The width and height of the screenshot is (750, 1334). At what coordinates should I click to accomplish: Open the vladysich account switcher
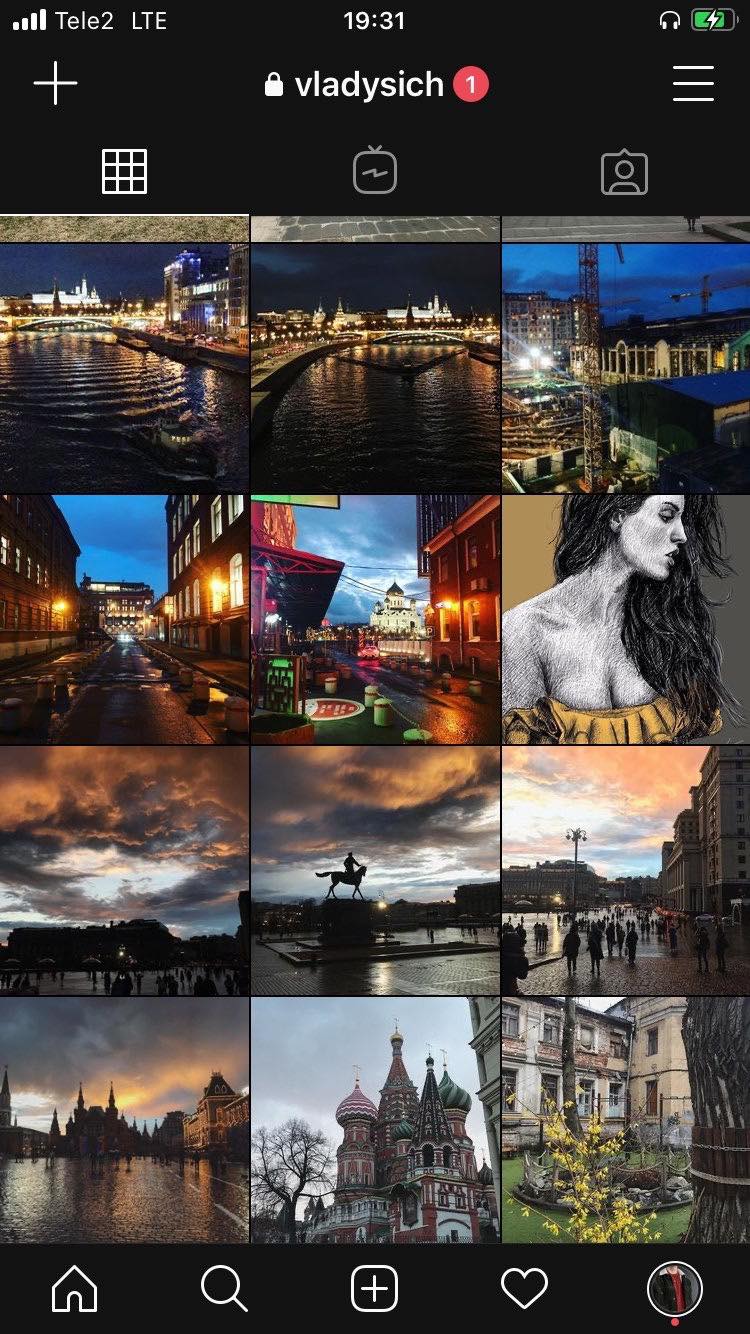368,85
